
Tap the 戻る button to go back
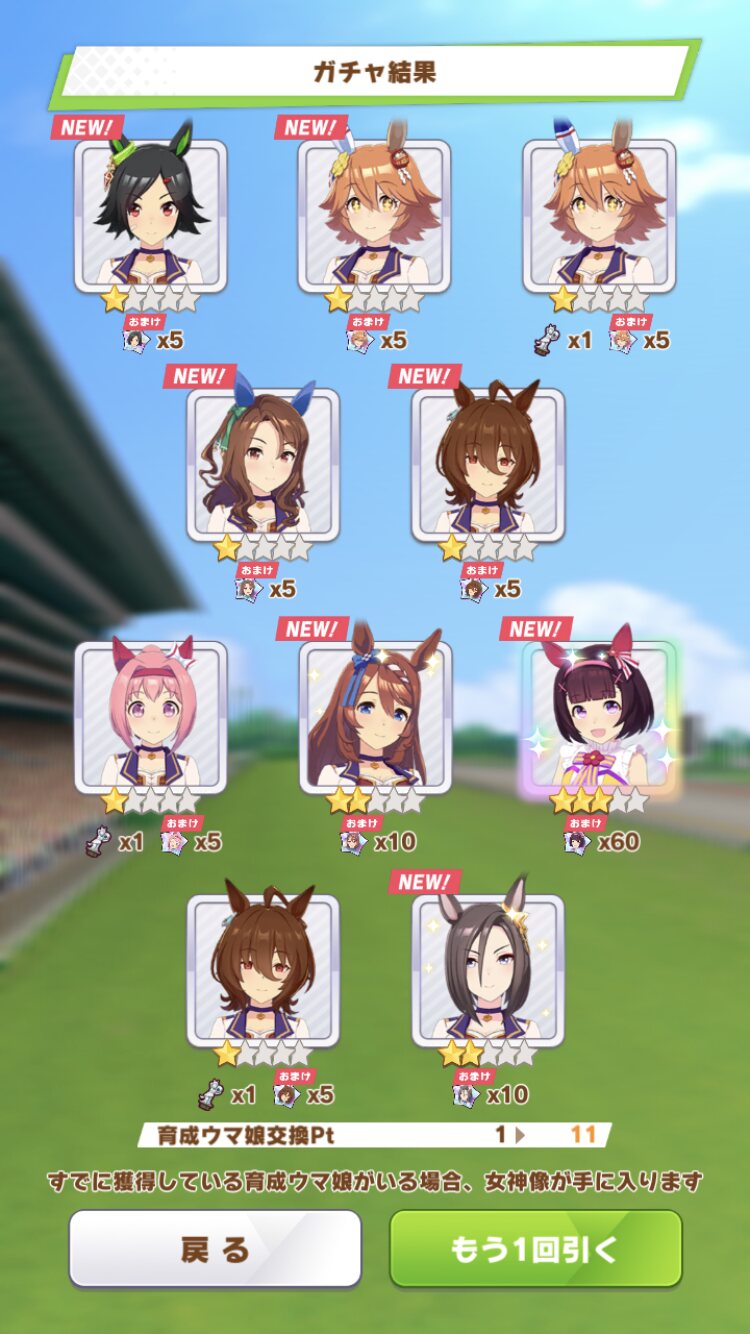coord(214,1248)
